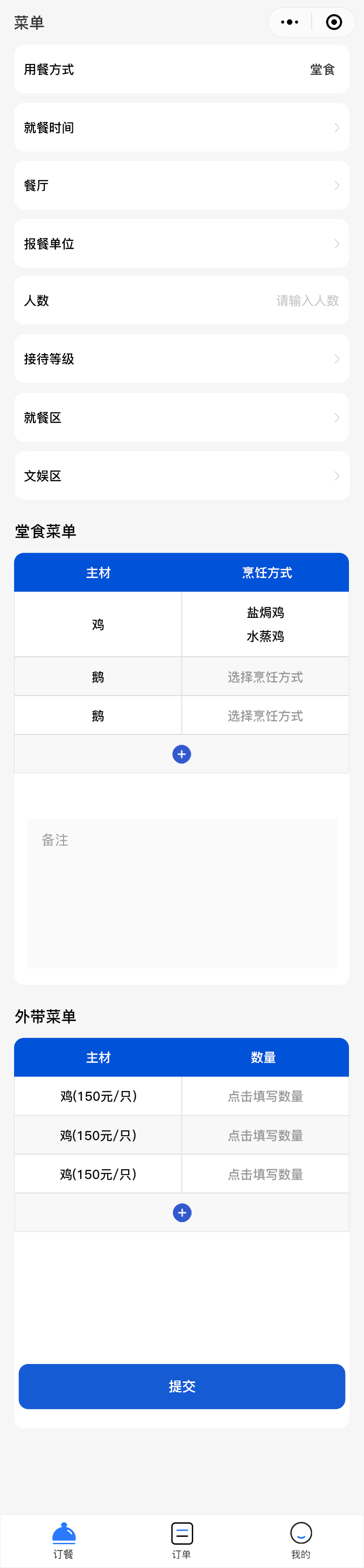Add a new row to 外带菜单
Image resolution: width=364 pixels, height=1568 pixels.
tap(181, 1212)
